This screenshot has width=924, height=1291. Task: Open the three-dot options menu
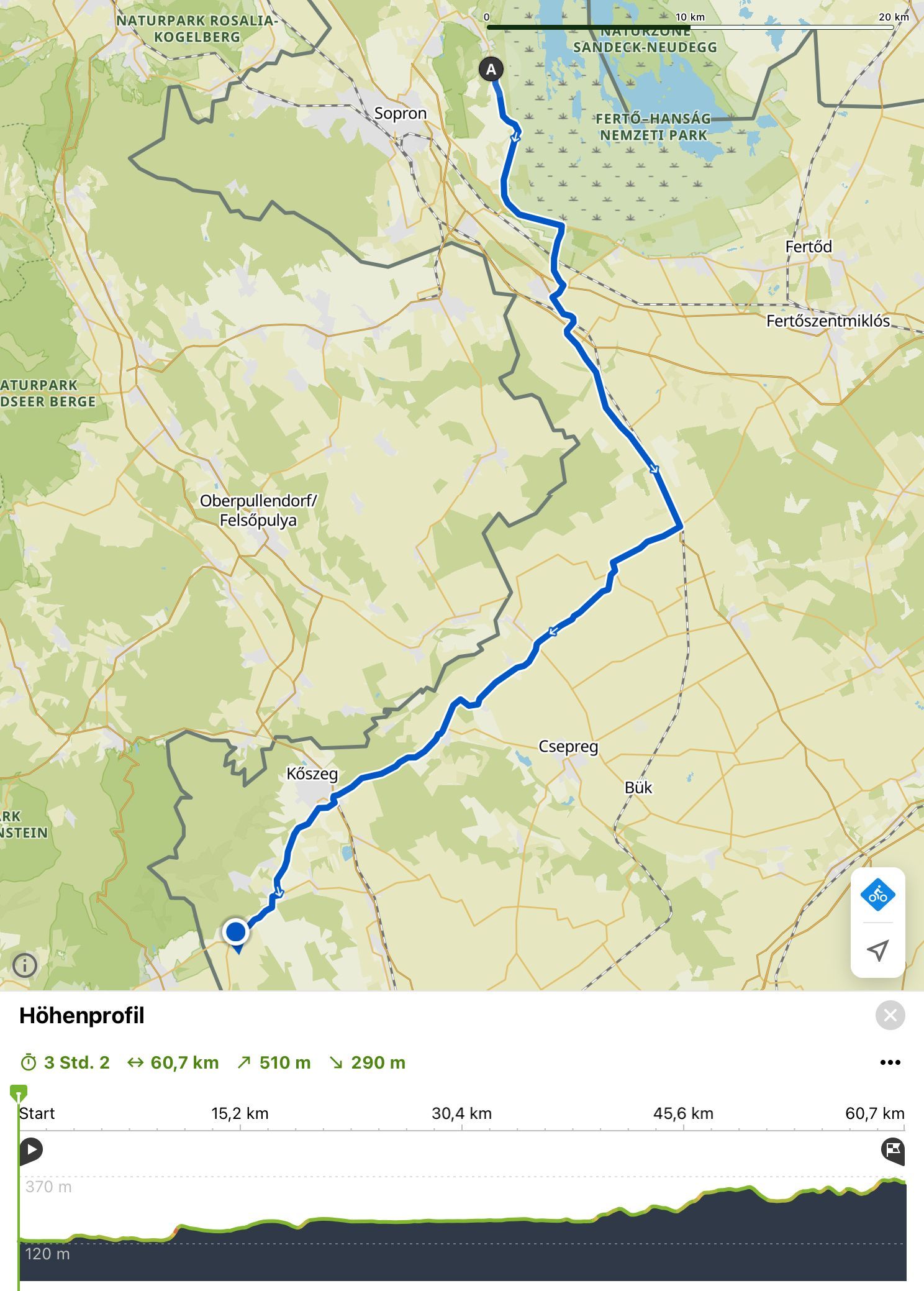(x=890, y=1062)
